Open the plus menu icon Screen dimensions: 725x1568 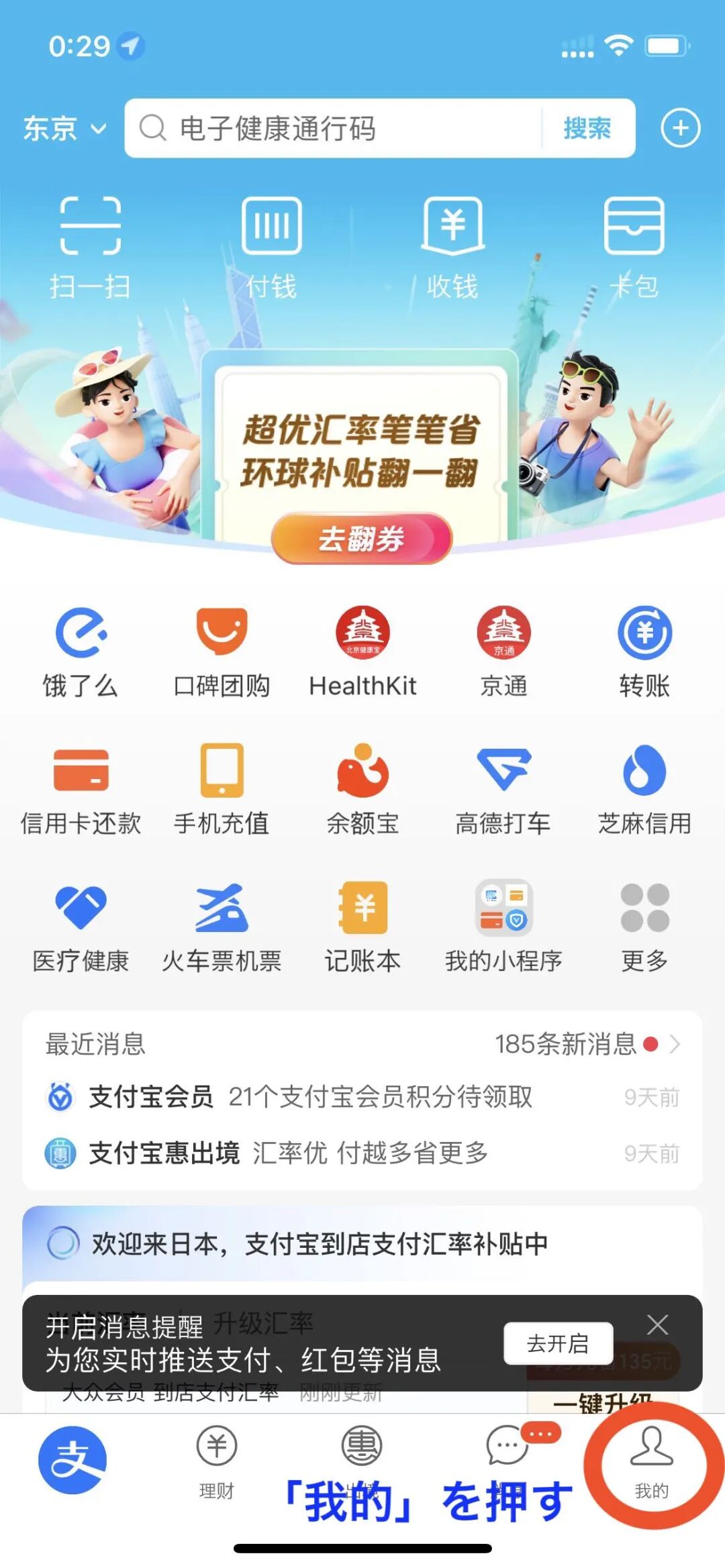(x=680, y=128)
